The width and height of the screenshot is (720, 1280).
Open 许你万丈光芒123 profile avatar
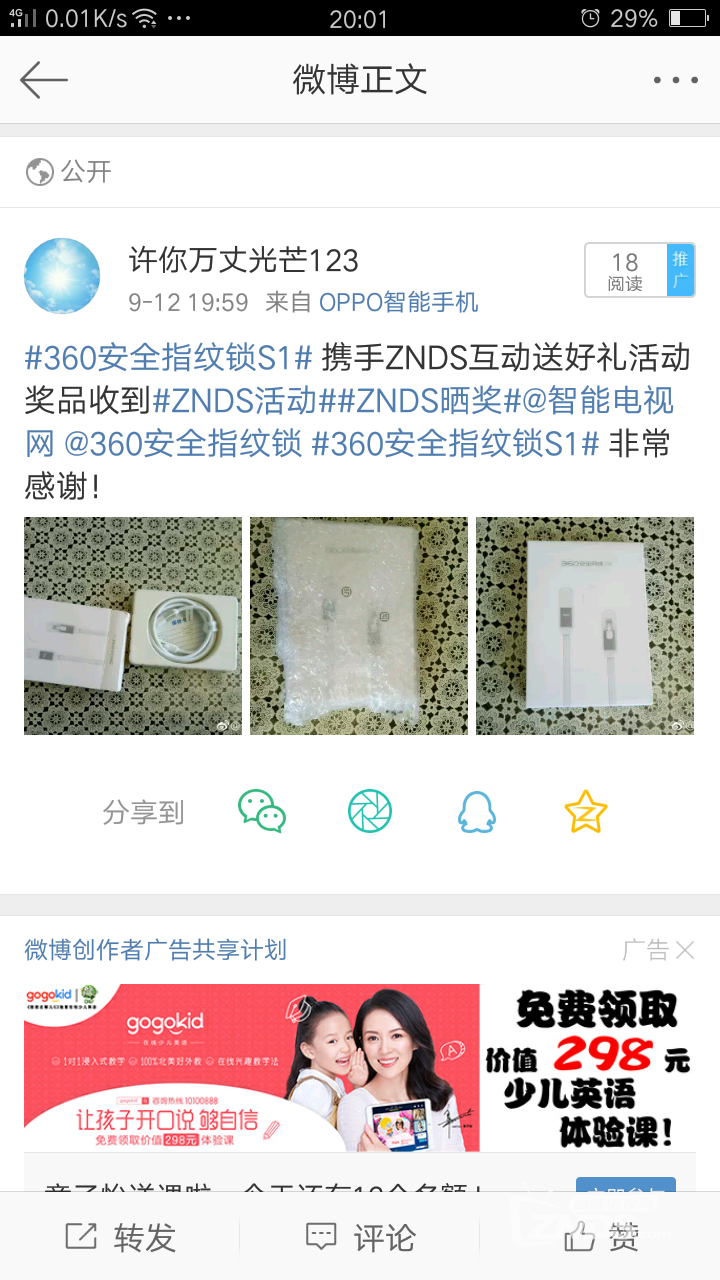tap(62, 276)
